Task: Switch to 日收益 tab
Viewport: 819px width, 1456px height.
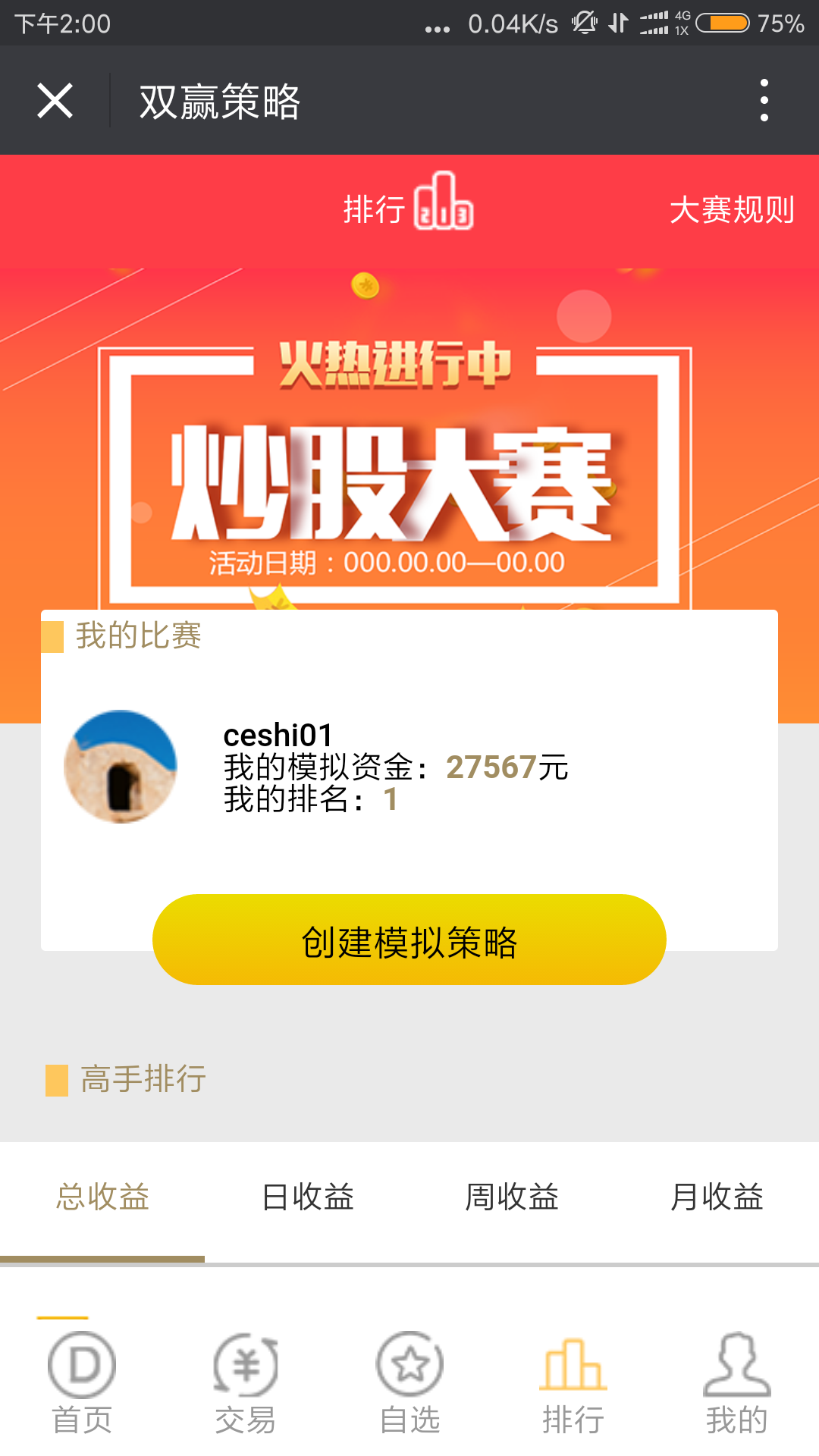Action: coord(307,1197)
